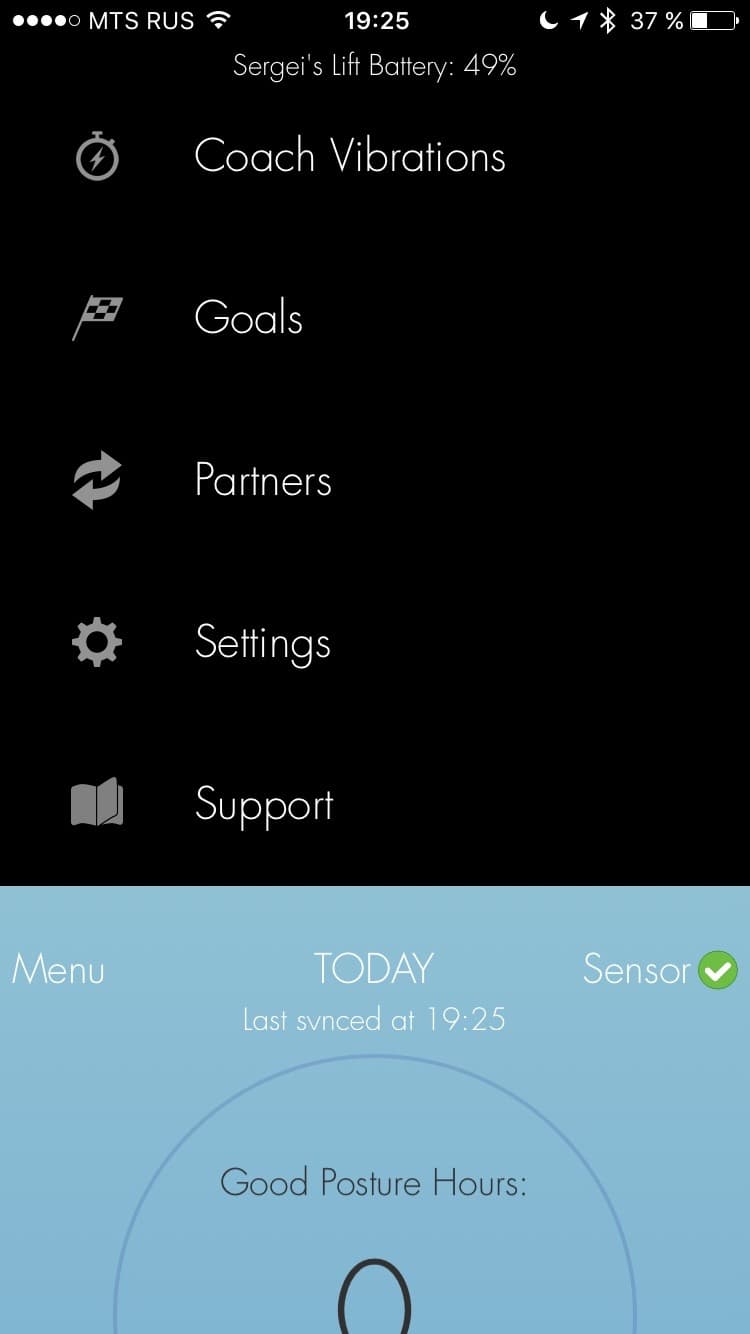View the Support section

click(264, 805)
